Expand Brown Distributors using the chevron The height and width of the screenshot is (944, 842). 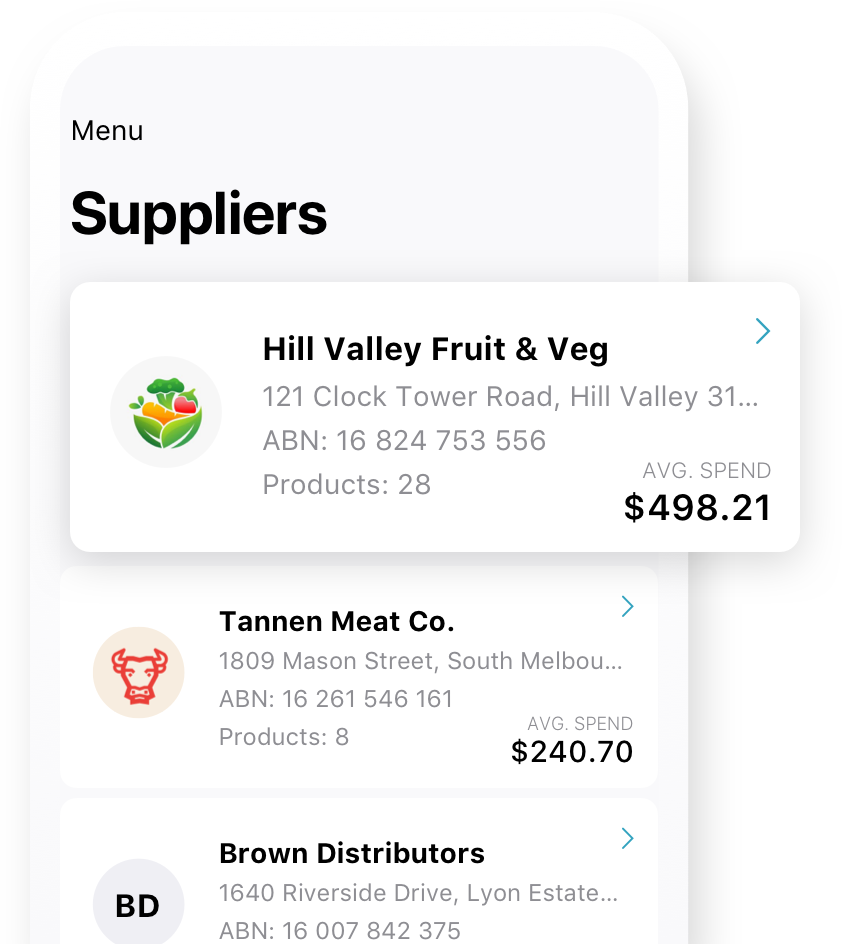(627, 838)
